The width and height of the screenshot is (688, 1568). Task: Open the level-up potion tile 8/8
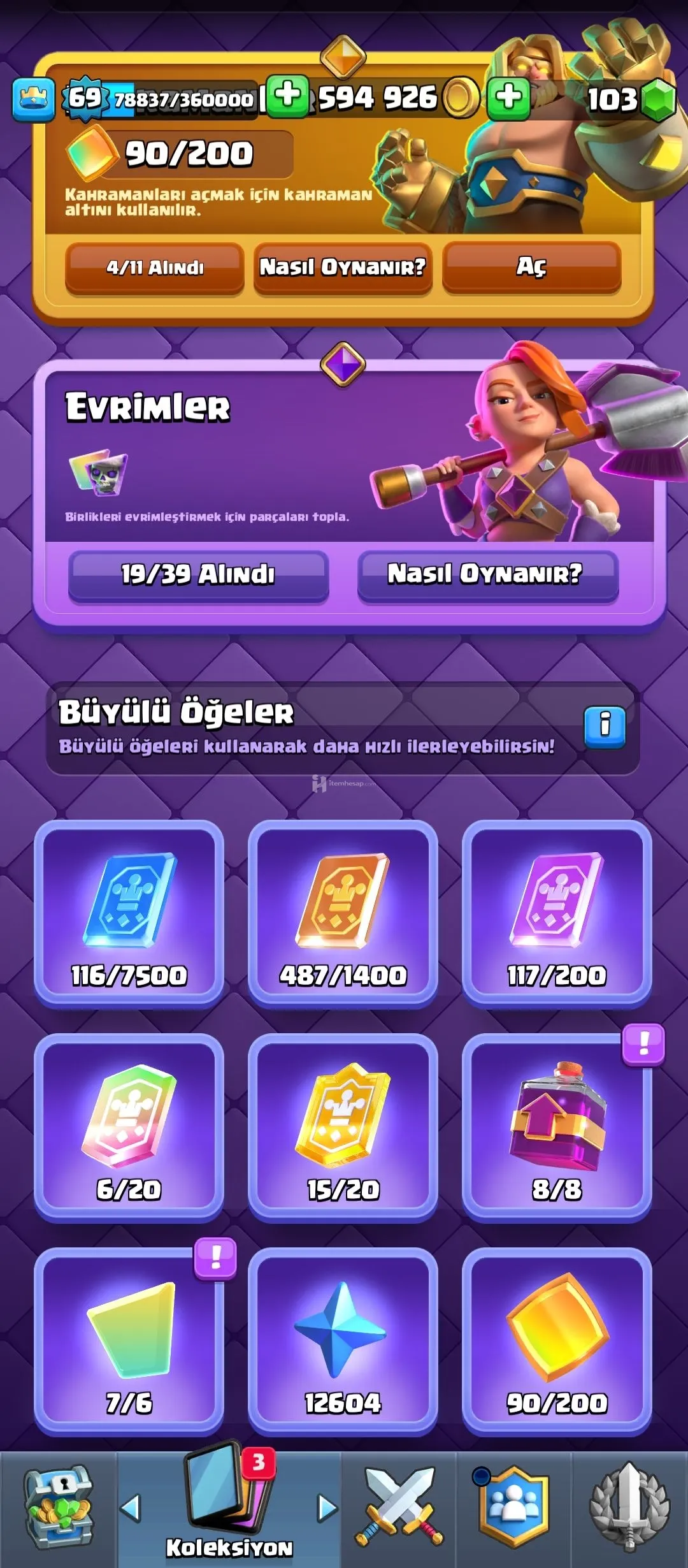click(557, 1127)
